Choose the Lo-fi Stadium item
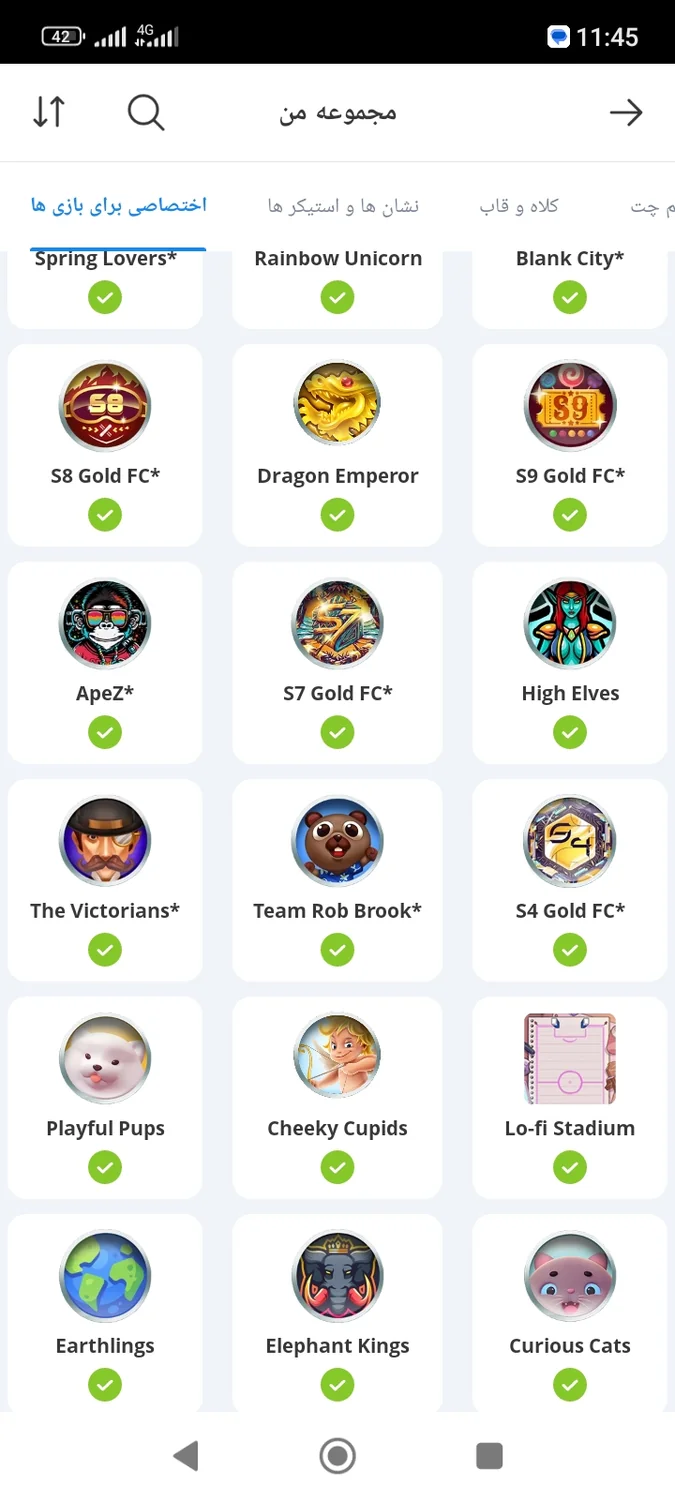 coord(570,1097)
